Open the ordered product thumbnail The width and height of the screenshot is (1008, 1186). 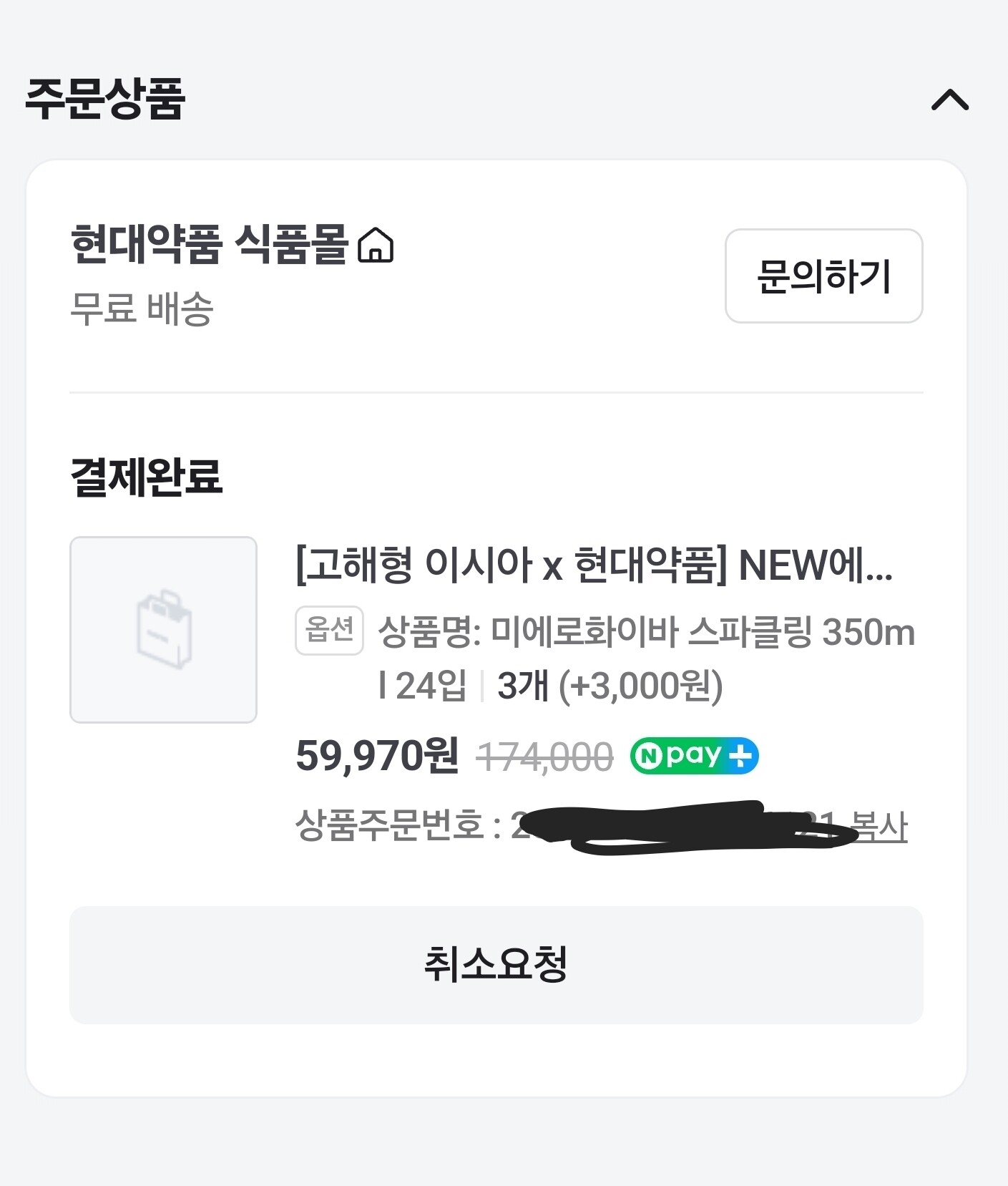pos(163,629)
